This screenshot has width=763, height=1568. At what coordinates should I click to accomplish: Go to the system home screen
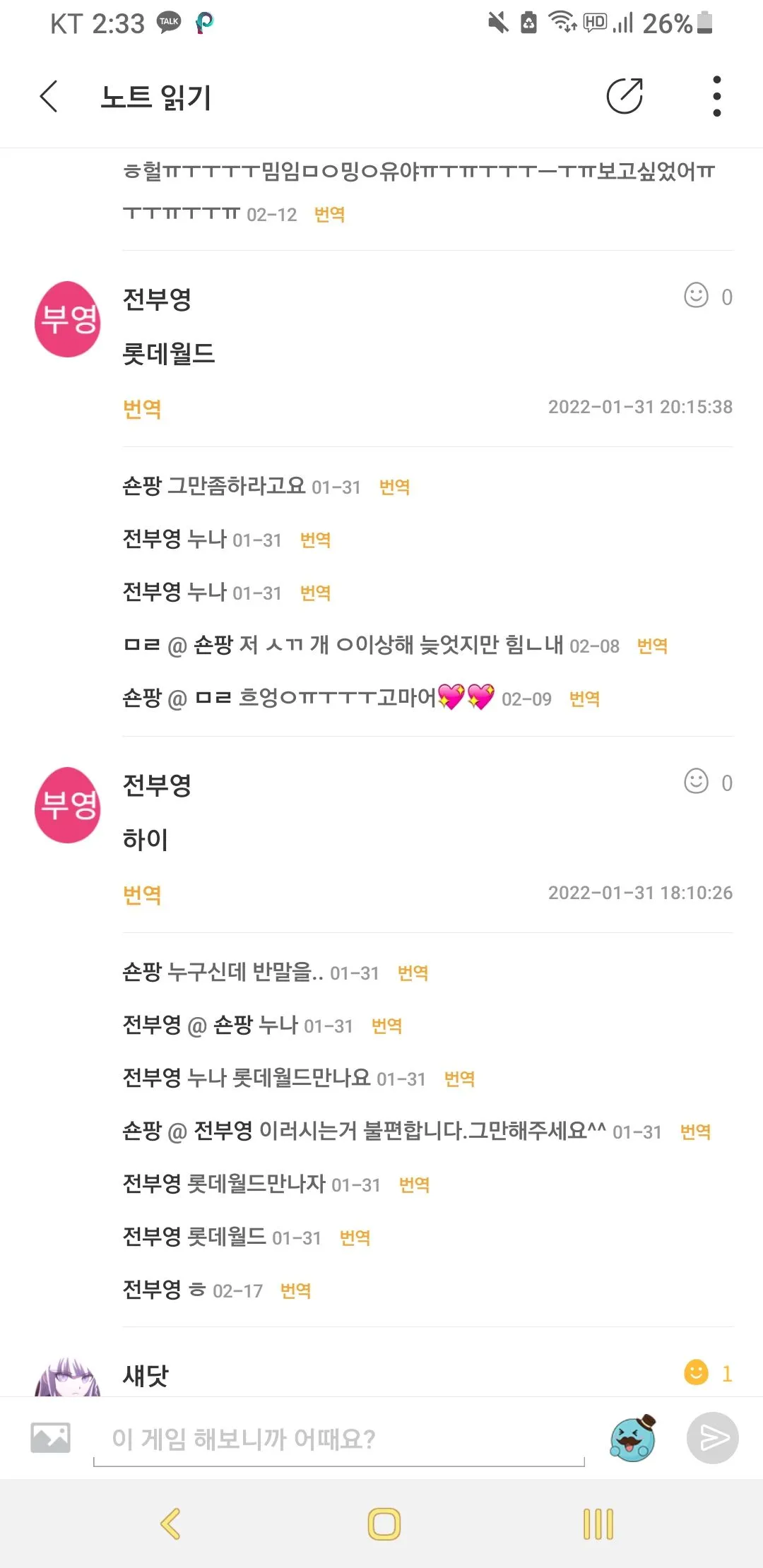(x=384, y=1524)
